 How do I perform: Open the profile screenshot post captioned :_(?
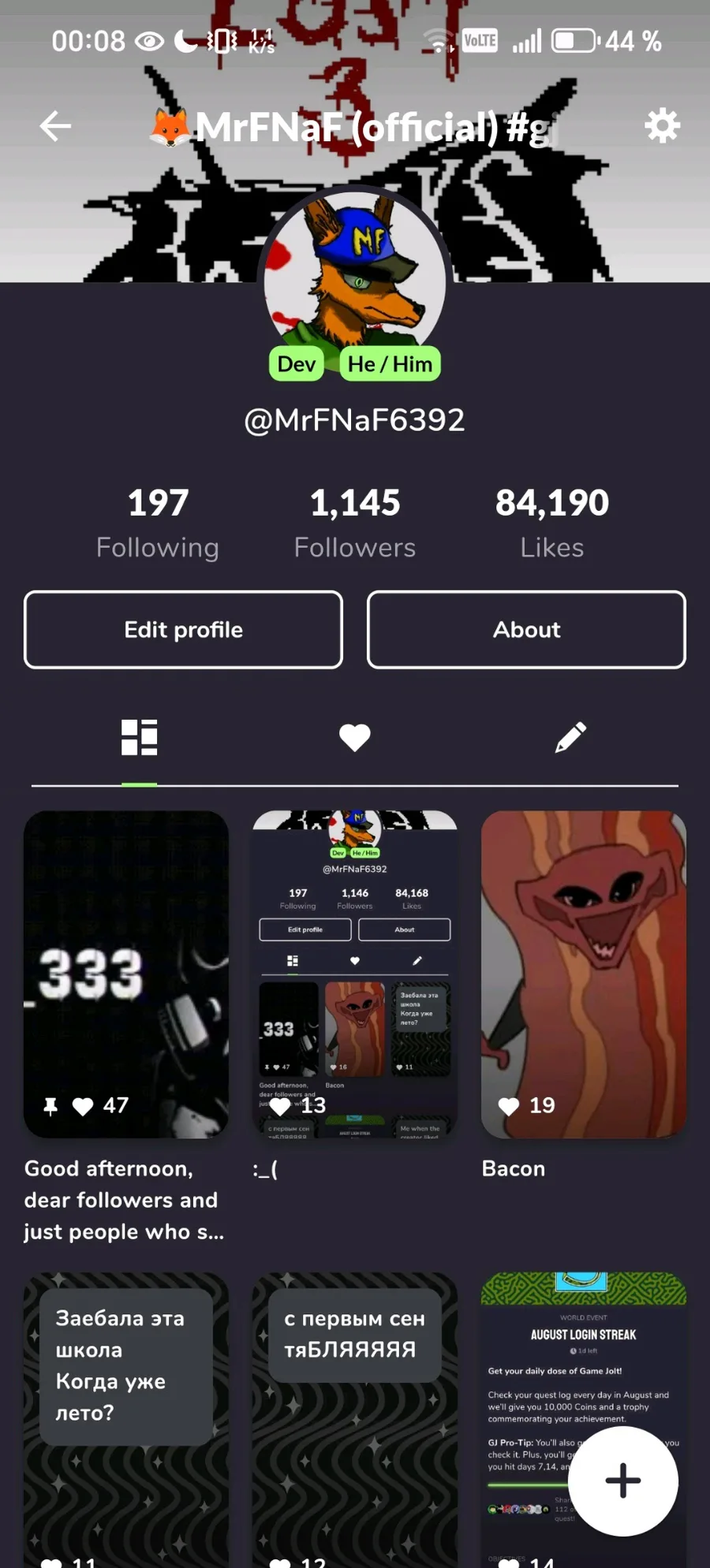pos(355,974)
